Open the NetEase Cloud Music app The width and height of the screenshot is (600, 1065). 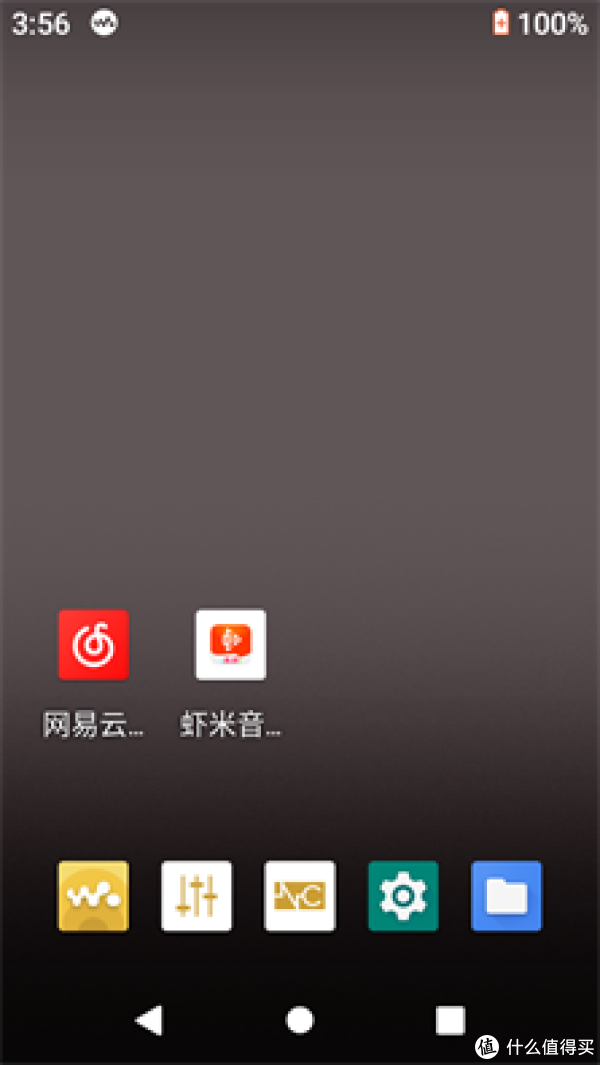coord(94,645)
